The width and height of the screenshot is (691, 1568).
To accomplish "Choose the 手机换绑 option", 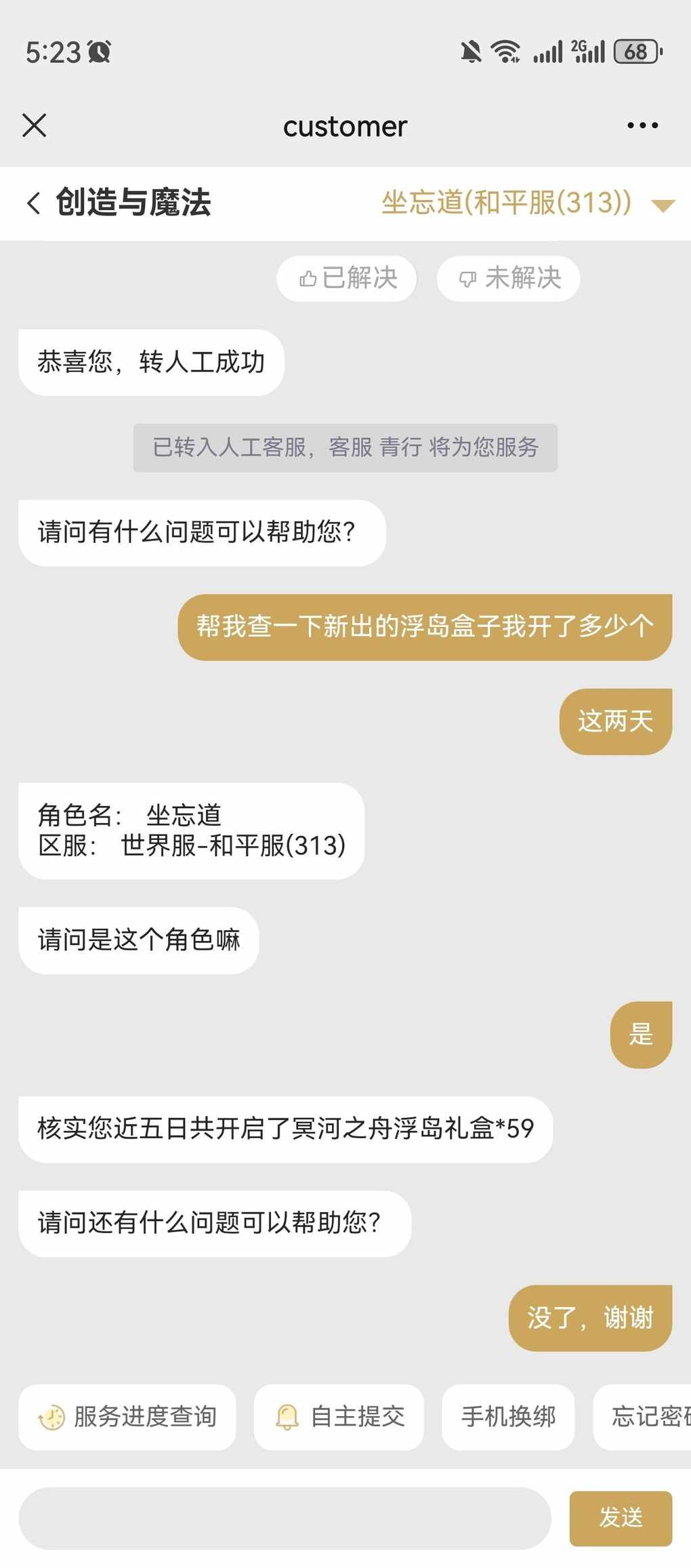I will pos(508,1417).
